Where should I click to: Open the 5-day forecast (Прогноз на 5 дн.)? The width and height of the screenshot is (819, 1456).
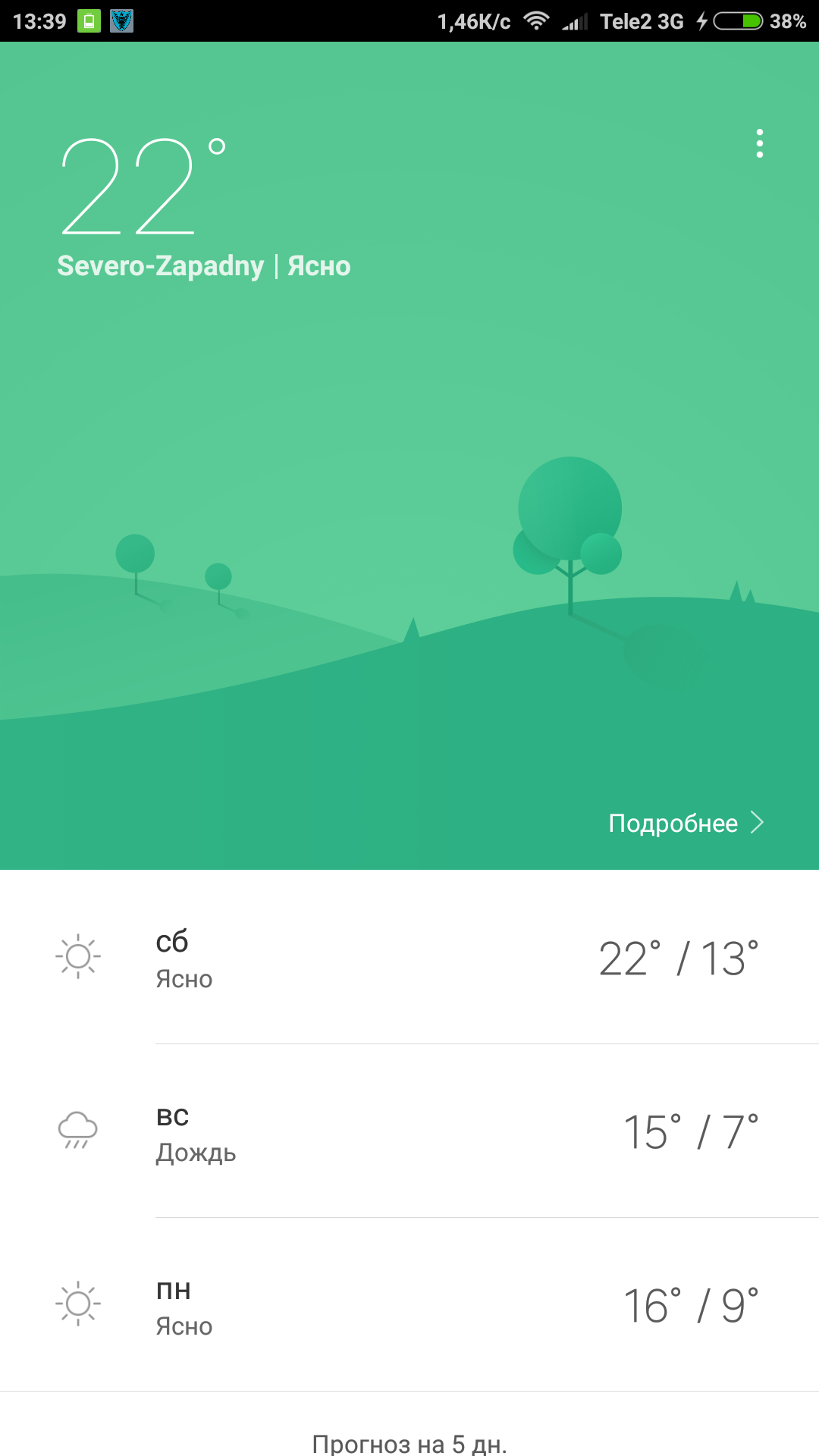pyautogui.click(x=409, y=1442)
